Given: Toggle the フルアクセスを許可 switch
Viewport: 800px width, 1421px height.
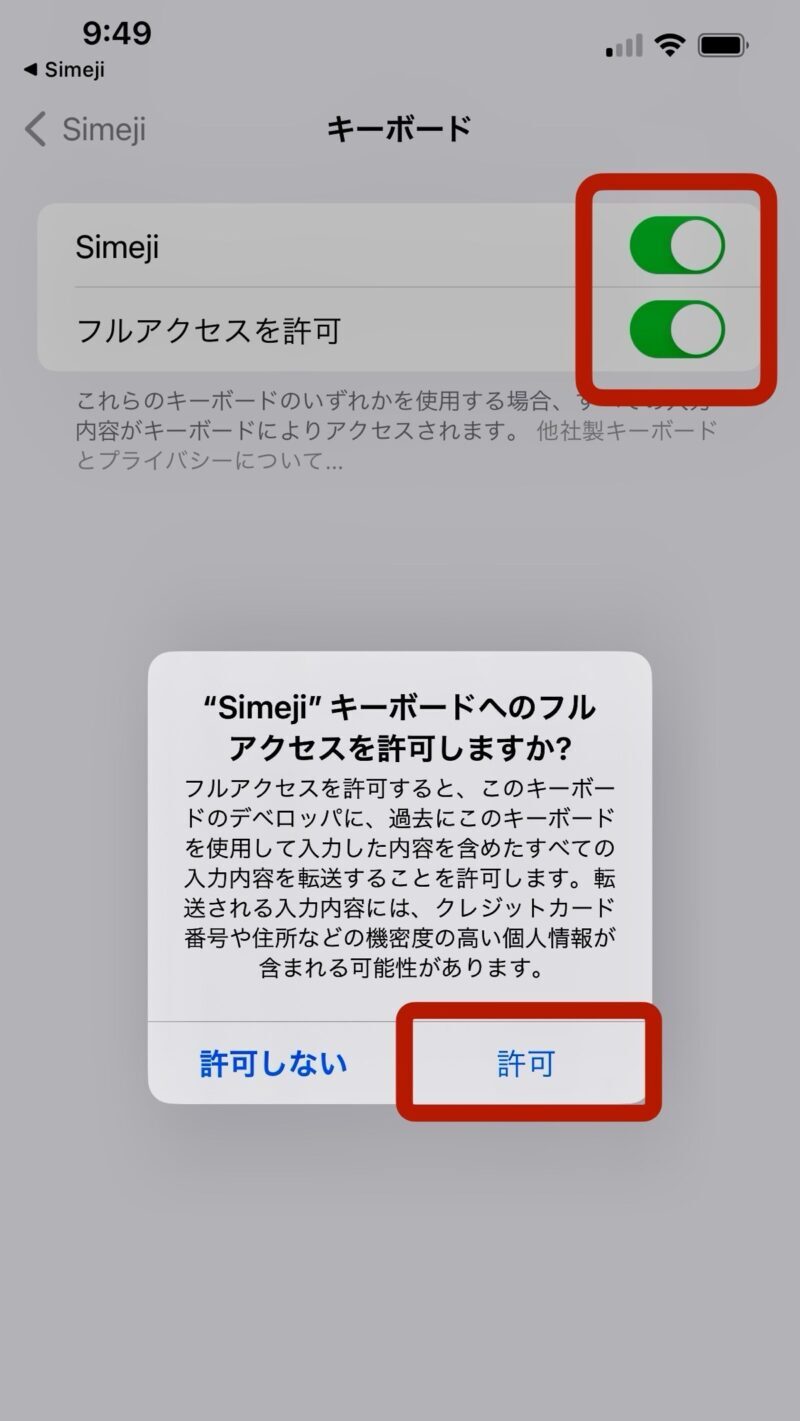Looking at the screenshot, I should click(677, 330).
